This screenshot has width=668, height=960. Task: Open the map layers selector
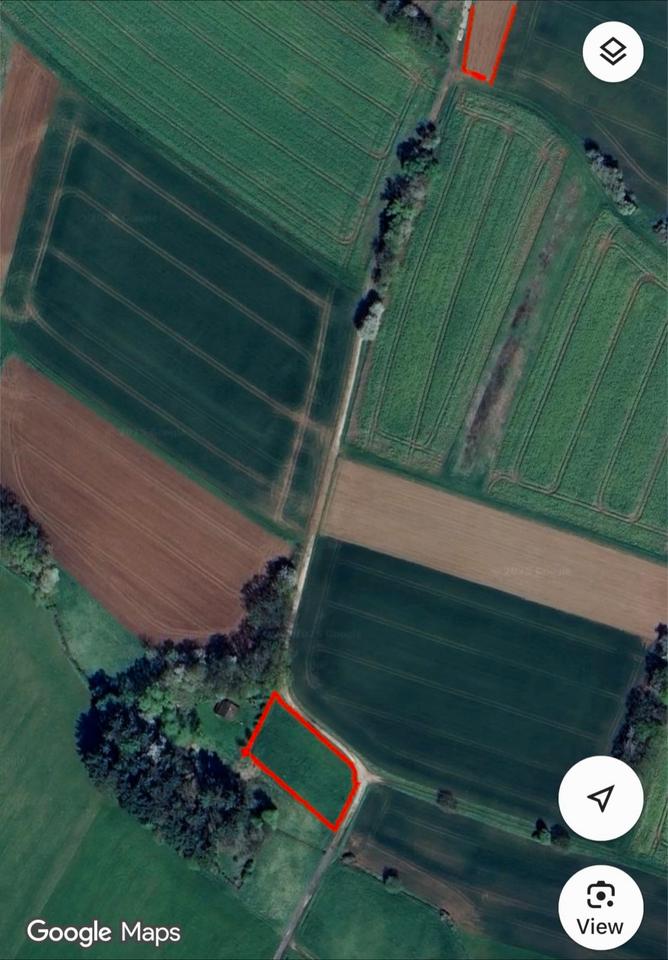point(612,51)
